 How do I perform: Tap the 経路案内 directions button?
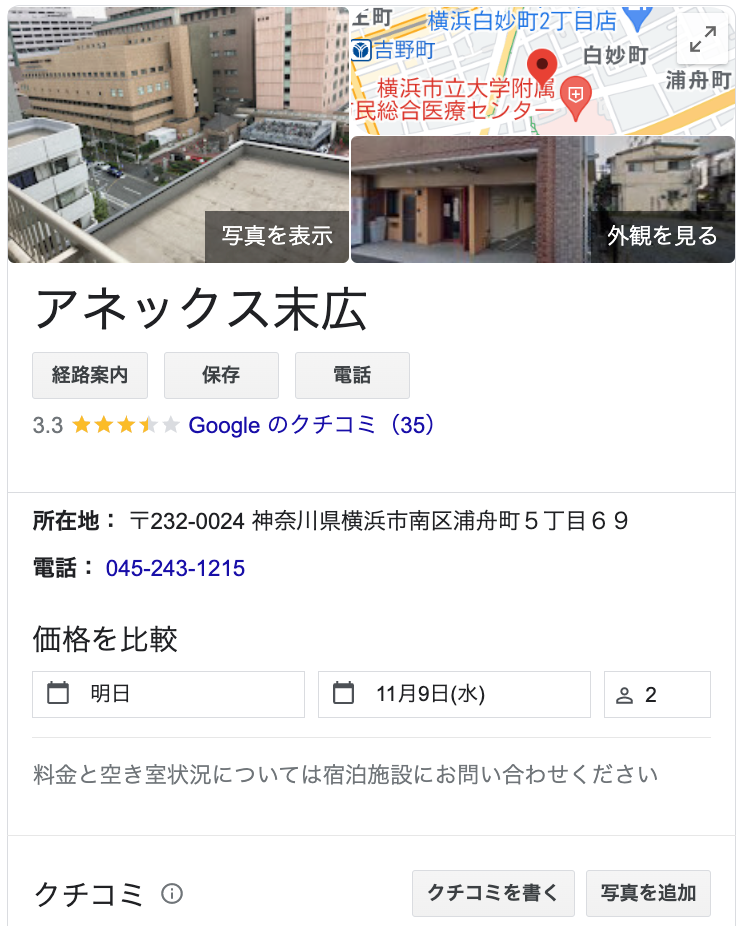(x=90, y=375)
